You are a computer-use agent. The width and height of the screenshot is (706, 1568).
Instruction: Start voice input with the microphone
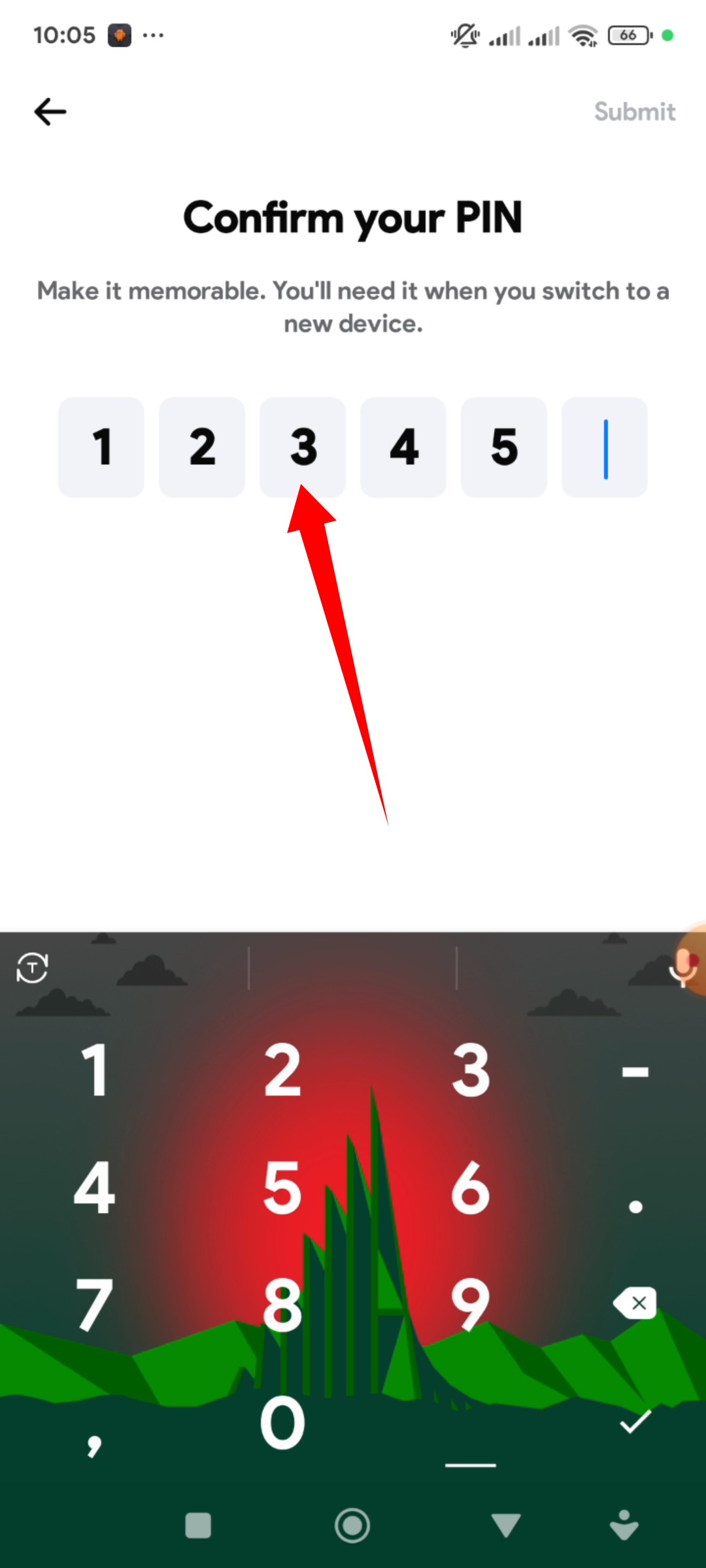point(683,967)
